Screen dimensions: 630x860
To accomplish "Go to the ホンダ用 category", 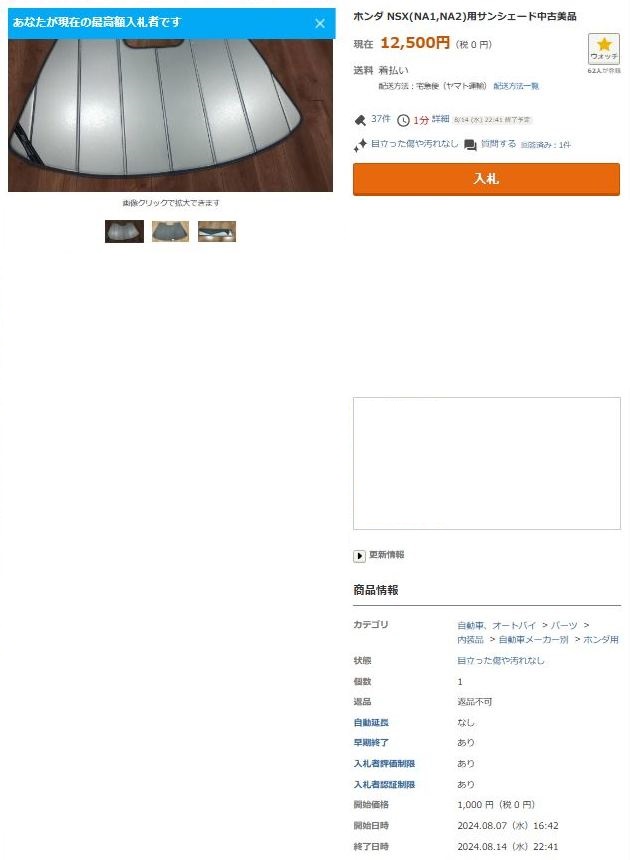I will click(x=601, y=639).
